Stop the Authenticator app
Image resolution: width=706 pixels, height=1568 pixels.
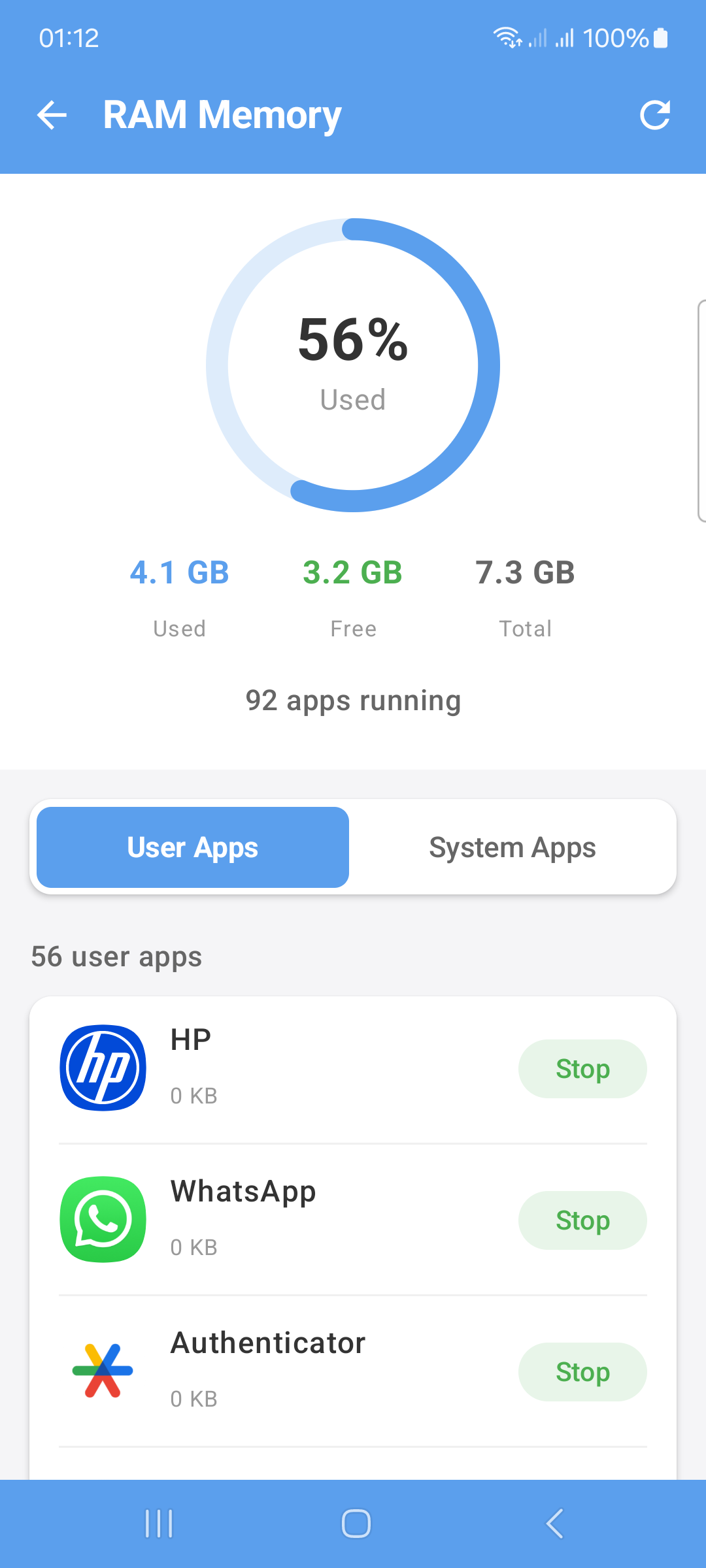click(582, 1372)
